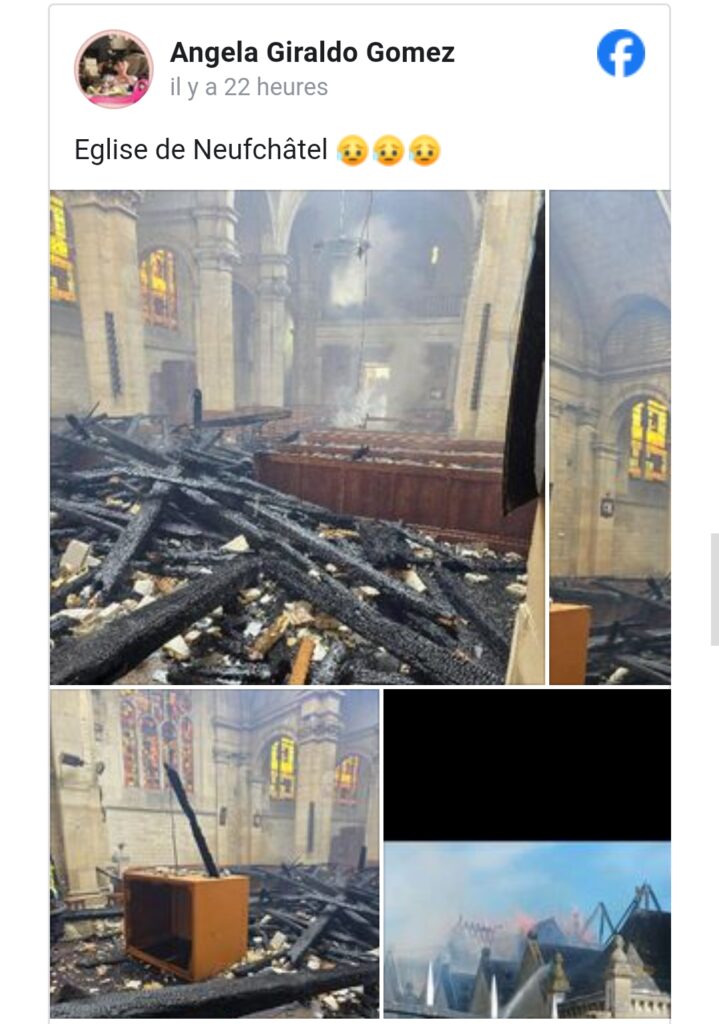
Task: Tap the Facebook logo to view the post on Facebook
Action: (x=621, y=53)
